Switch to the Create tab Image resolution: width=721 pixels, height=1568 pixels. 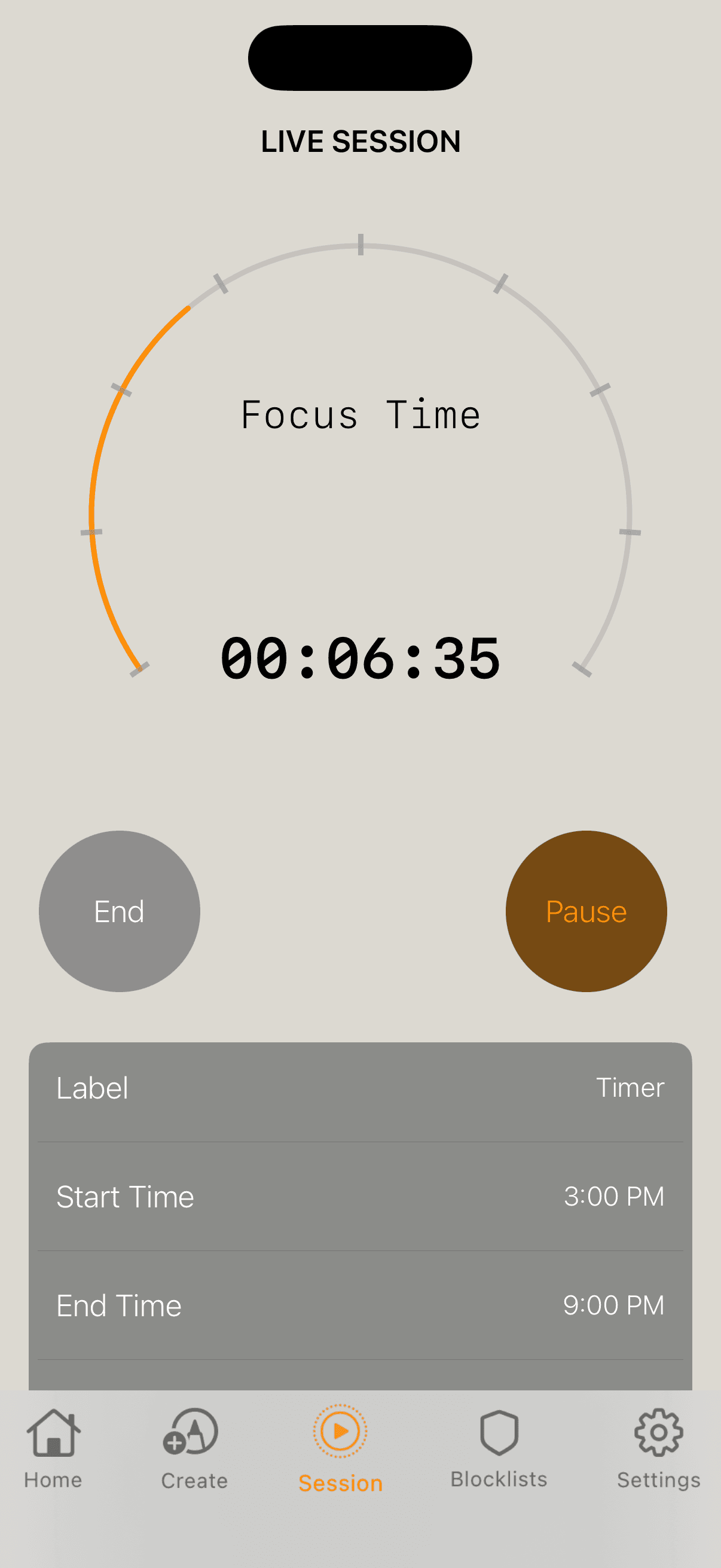click(194, 1448)
